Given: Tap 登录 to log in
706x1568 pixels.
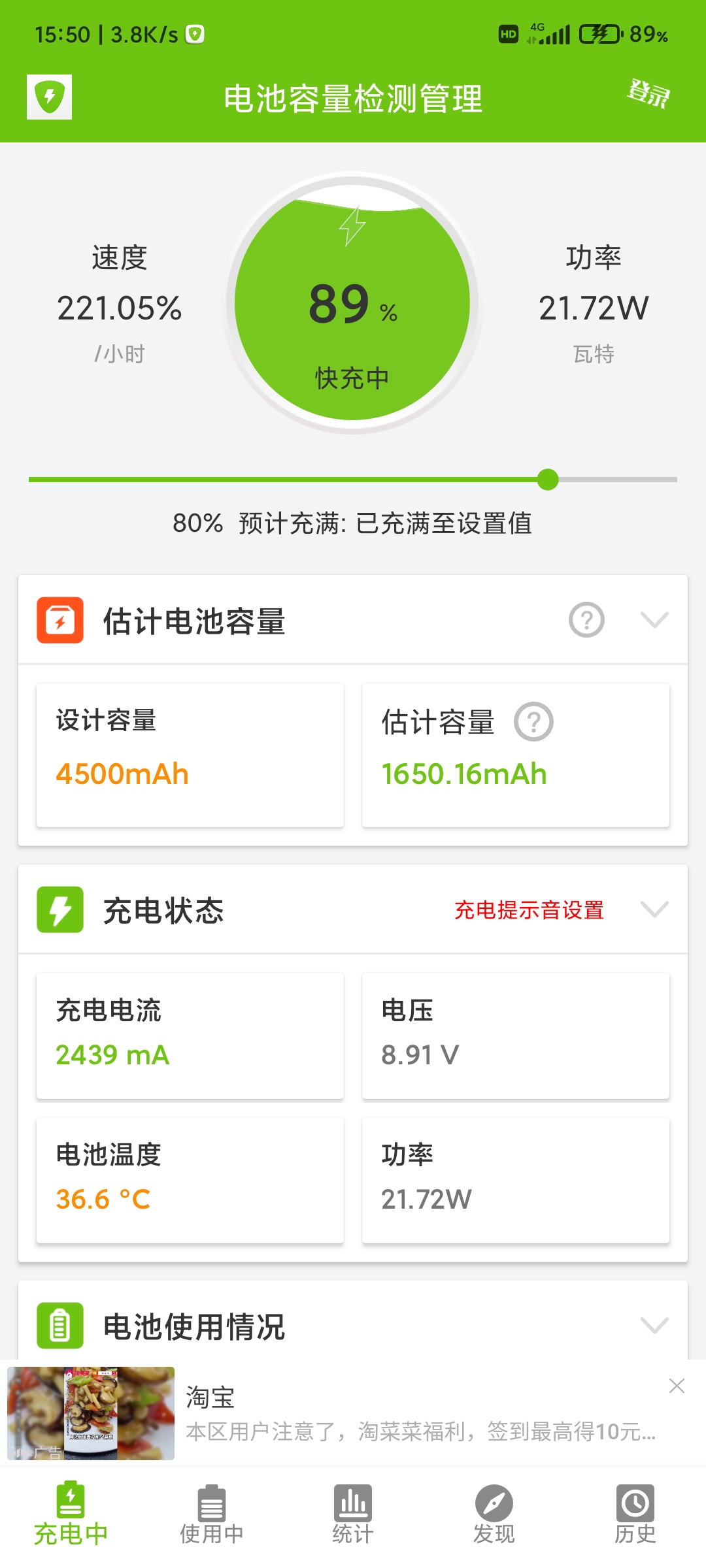Looking at the screenshot, I should (x=648, y=93).
